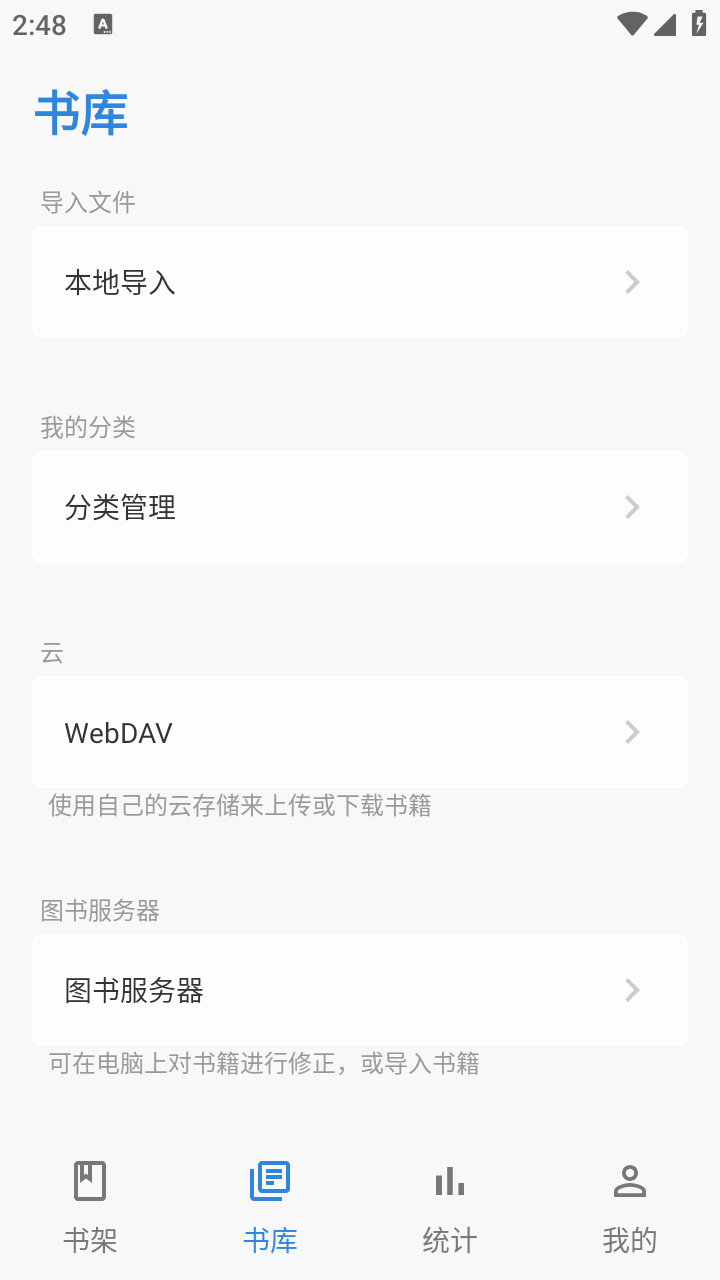
Task: Switch to the 书架 tab
Action: point(89,1205)
